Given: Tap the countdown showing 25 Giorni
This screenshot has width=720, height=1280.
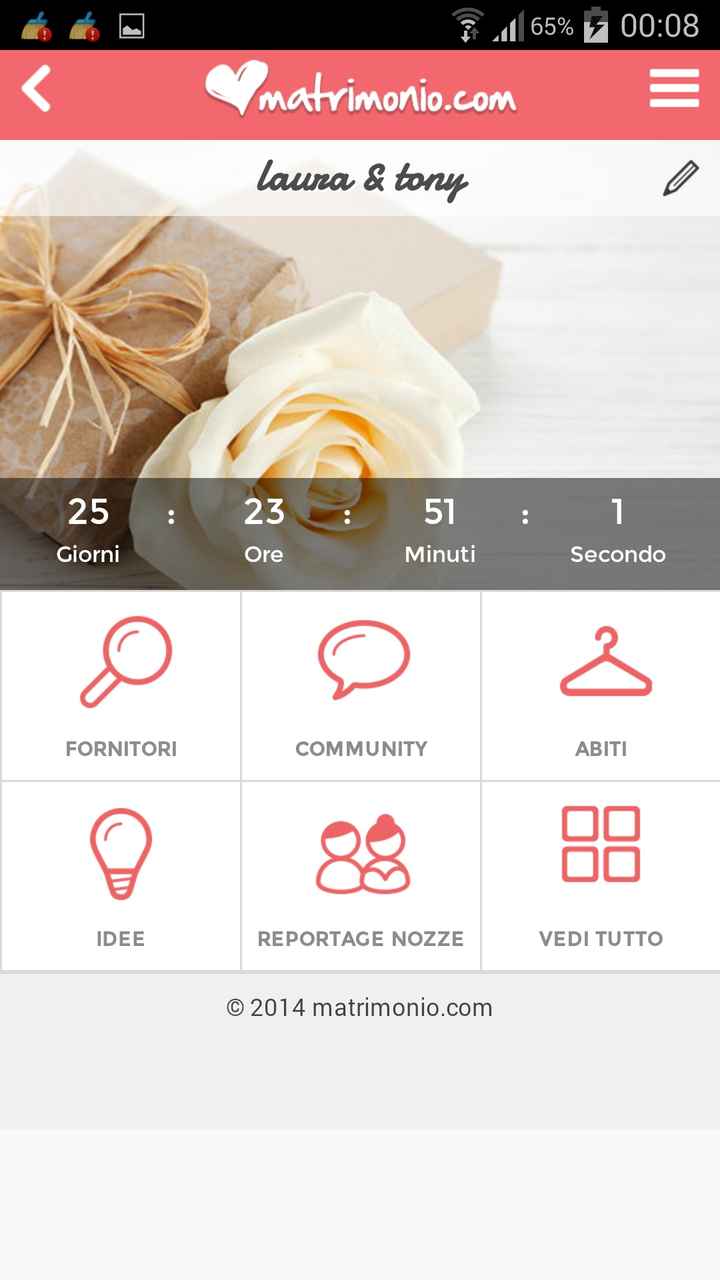Looking at the screenshot, I should pyautogui.click(x=88, y=530).
